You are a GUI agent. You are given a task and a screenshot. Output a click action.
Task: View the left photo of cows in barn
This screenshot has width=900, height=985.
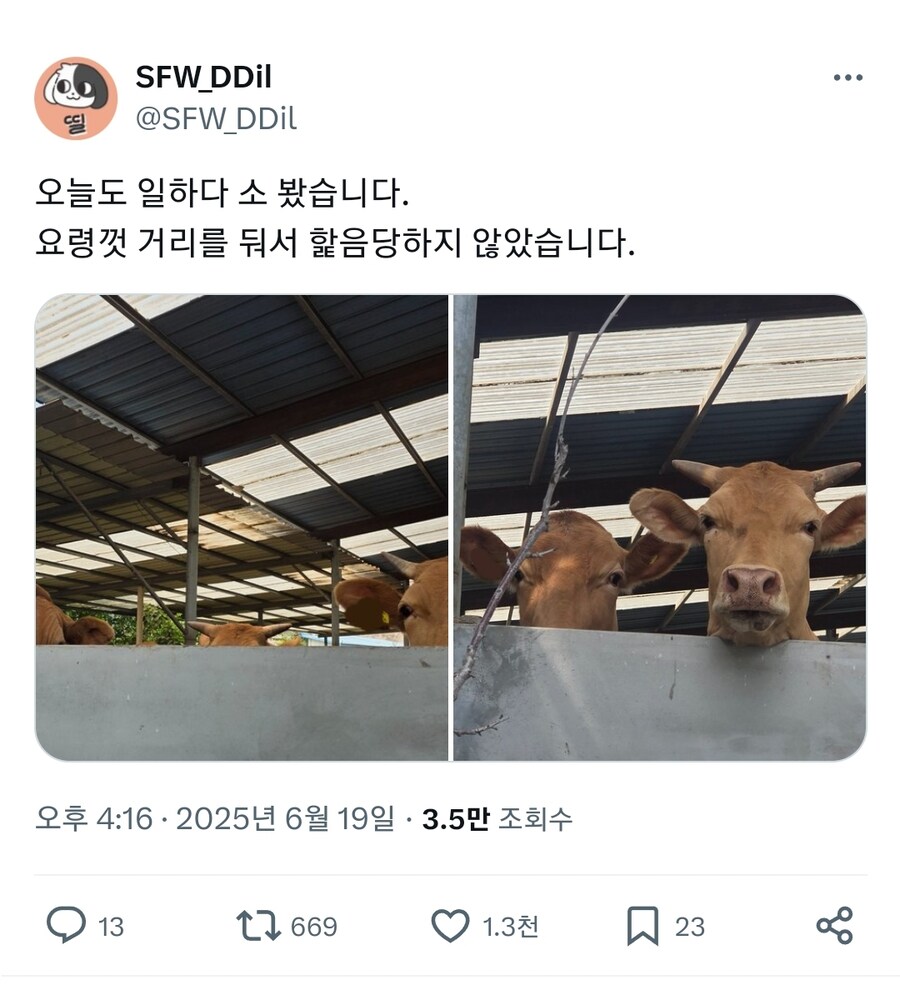[242, 527]
